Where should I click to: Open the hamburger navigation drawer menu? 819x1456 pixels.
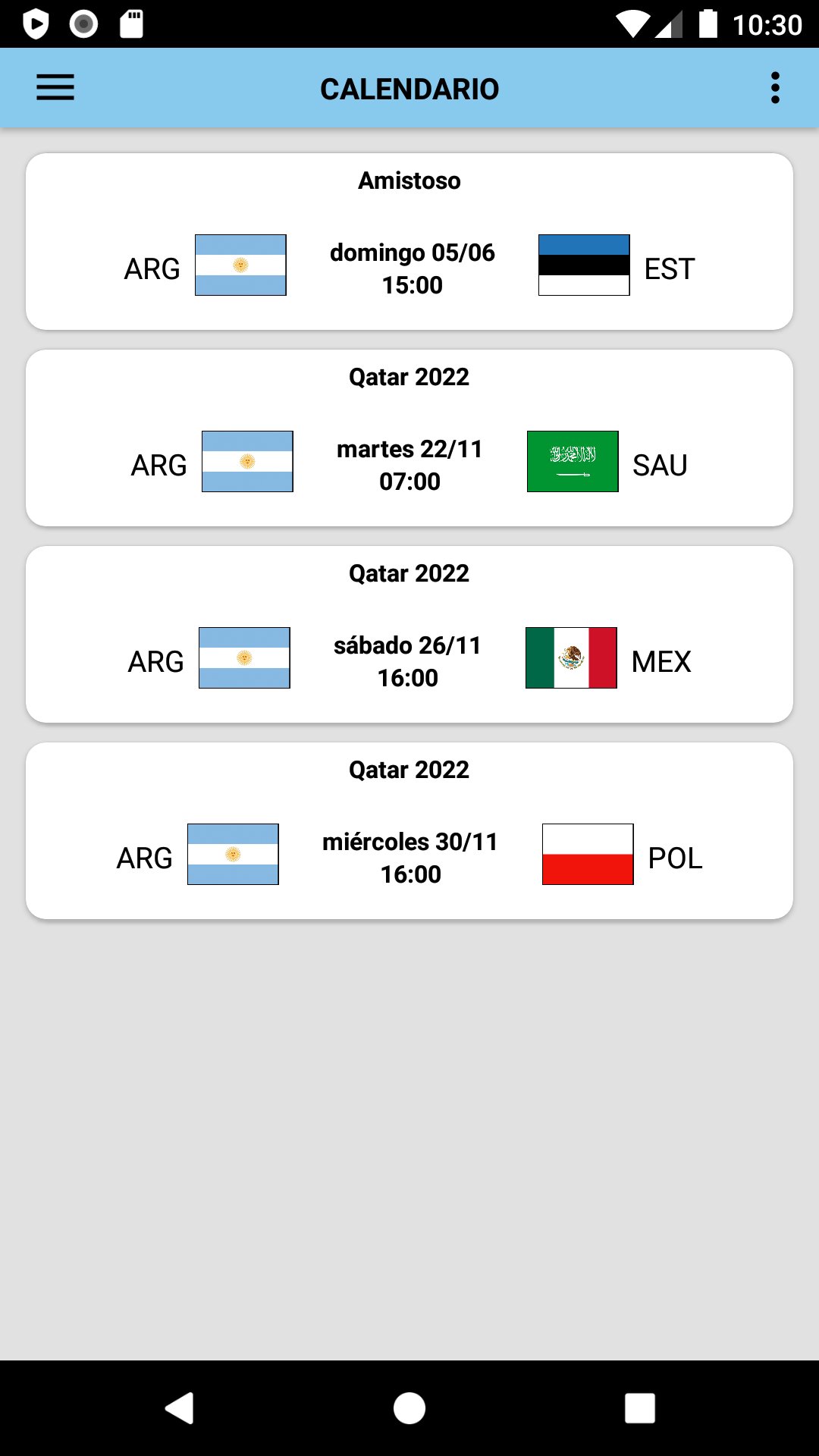pyautogui.click(x=55, y=88)
